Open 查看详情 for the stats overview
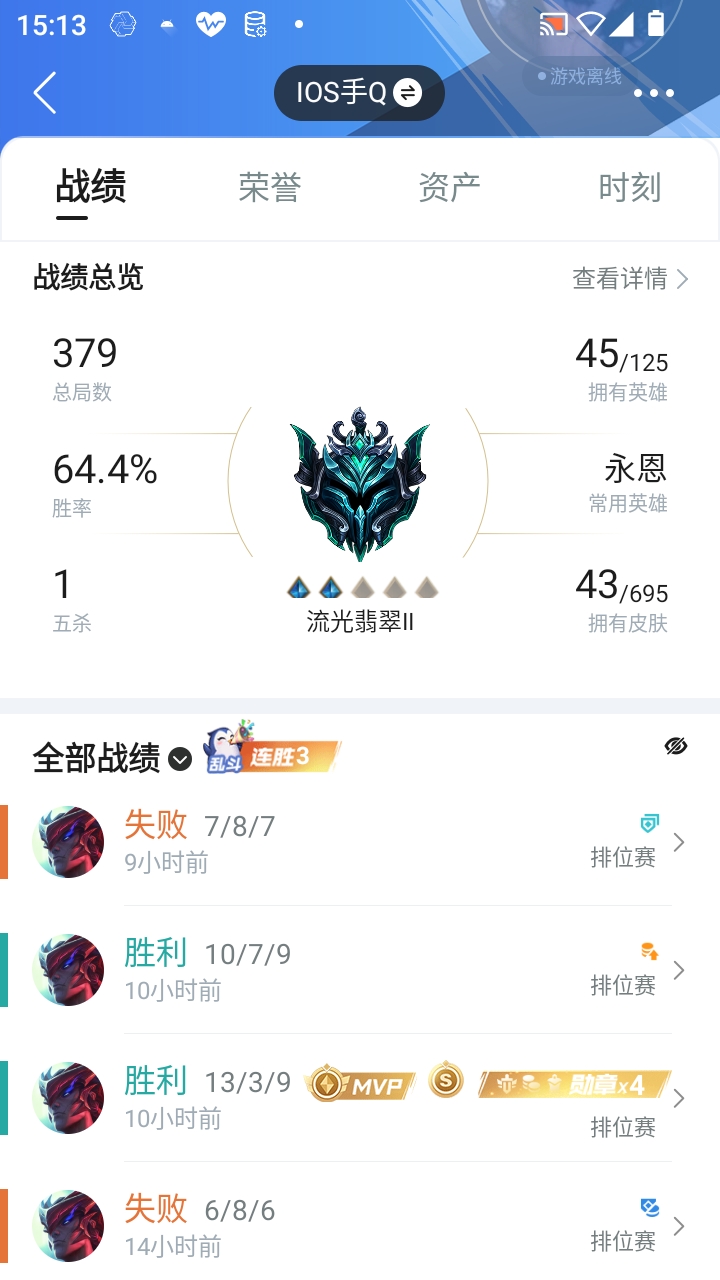The width and height of the screenshot is (720, 1280). 630,278
